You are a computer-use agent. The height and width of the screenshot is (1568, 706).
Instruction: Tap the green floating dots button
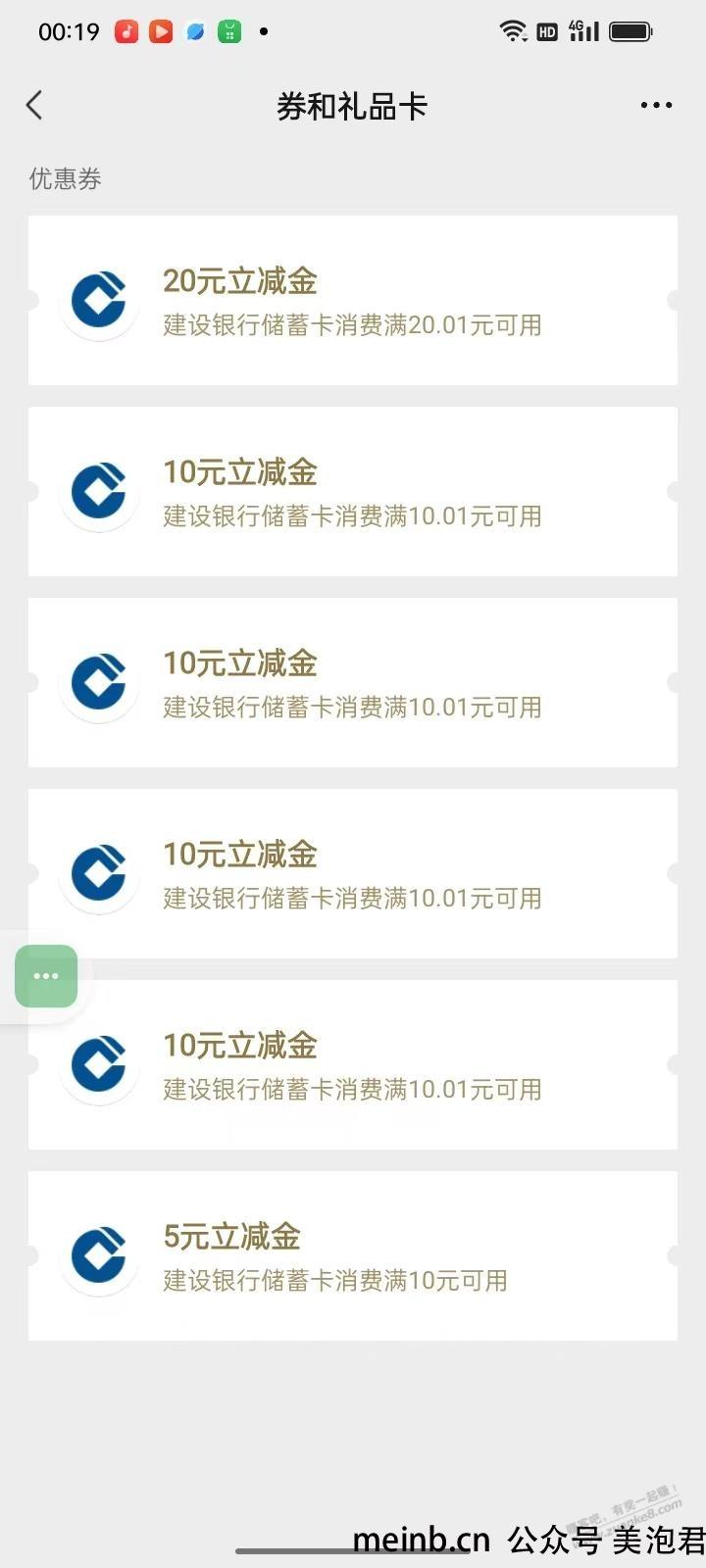coord(46,976)
